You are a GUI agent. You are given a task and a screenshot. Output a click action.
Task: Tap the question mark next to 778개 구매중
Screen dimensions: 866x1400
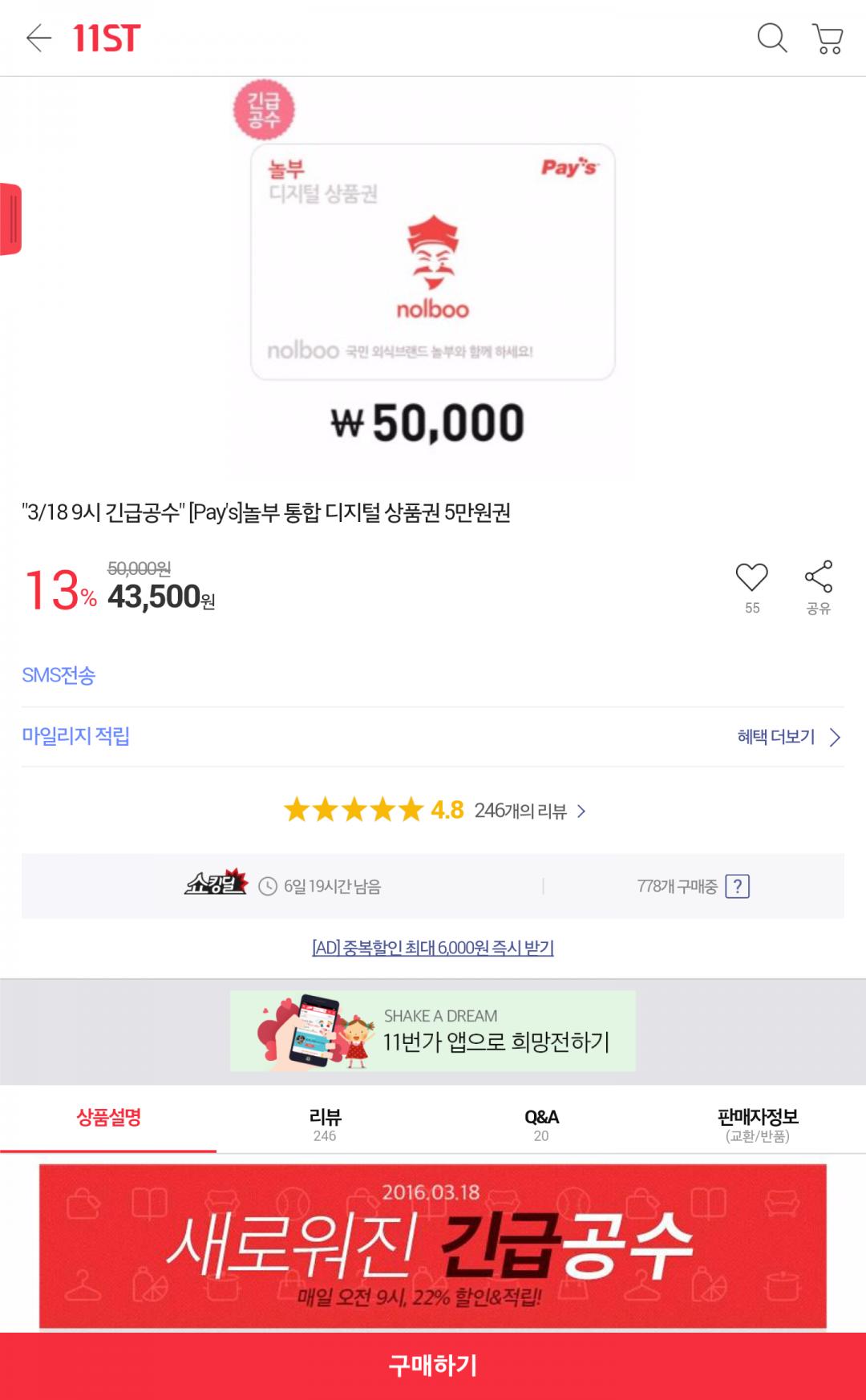[x=737, y=886]
